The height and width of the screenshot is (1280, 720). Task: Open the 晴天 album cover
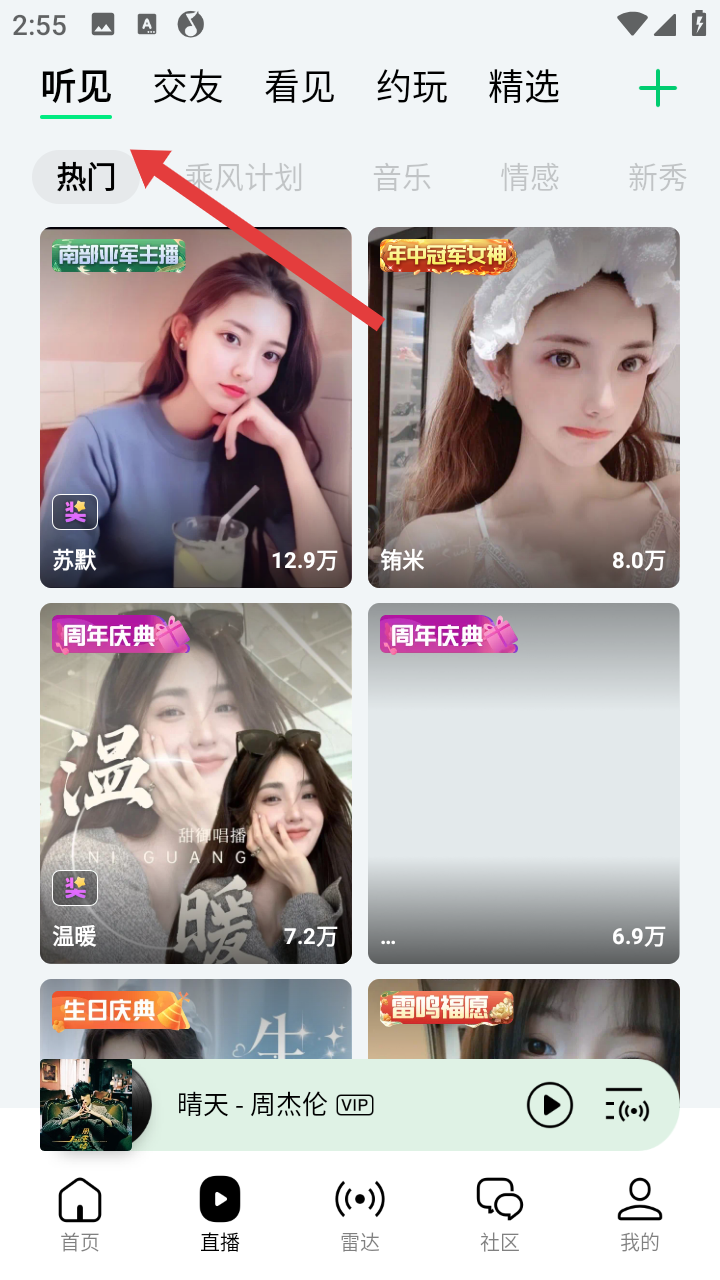point(86,1105)
